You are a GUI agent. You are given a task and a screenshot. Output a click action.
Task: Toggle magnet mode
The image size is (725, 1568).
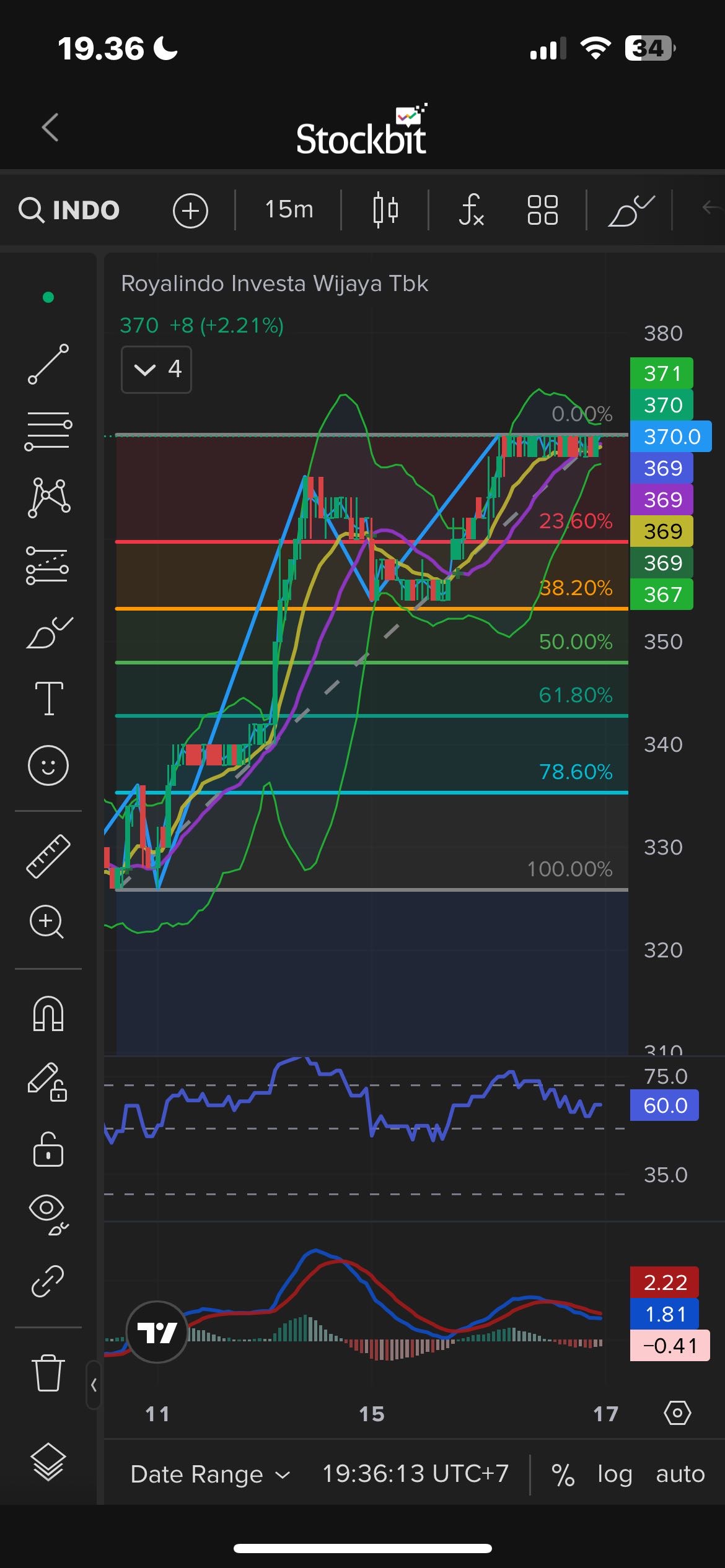tap(48, 1014)
